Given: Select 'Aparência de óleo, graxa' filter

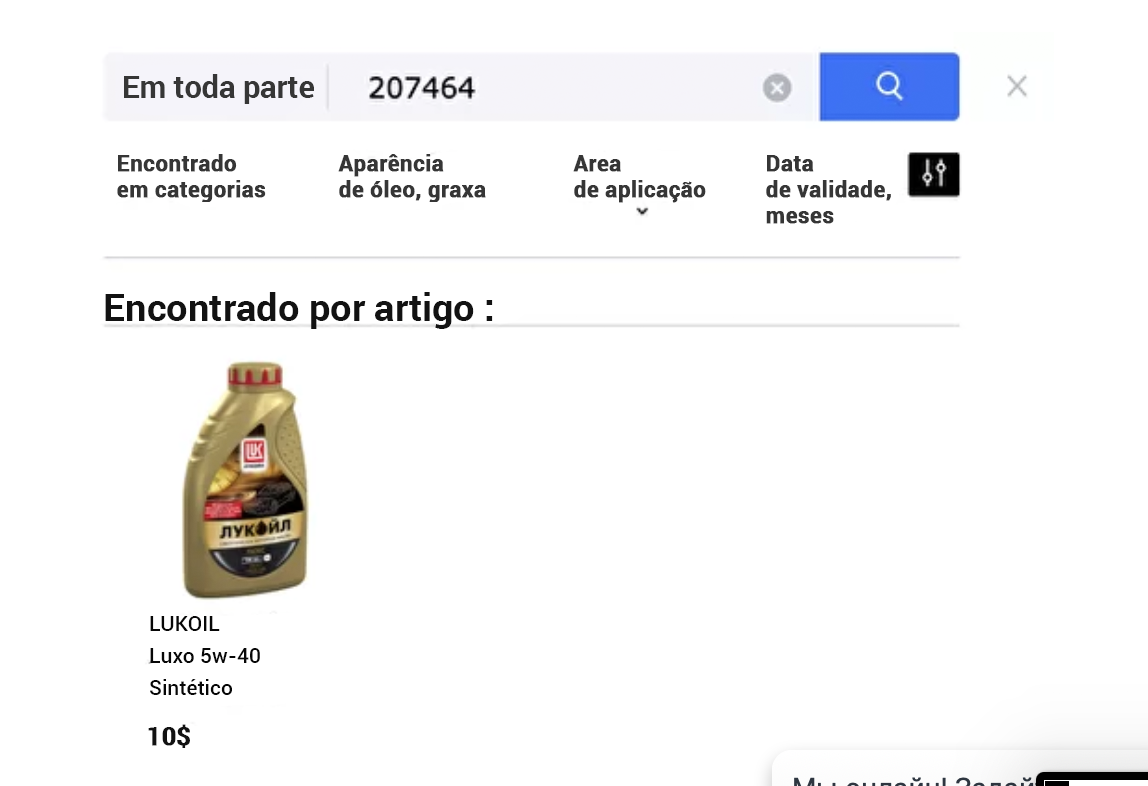Looking at the screenshot, I should pos(412,177).
